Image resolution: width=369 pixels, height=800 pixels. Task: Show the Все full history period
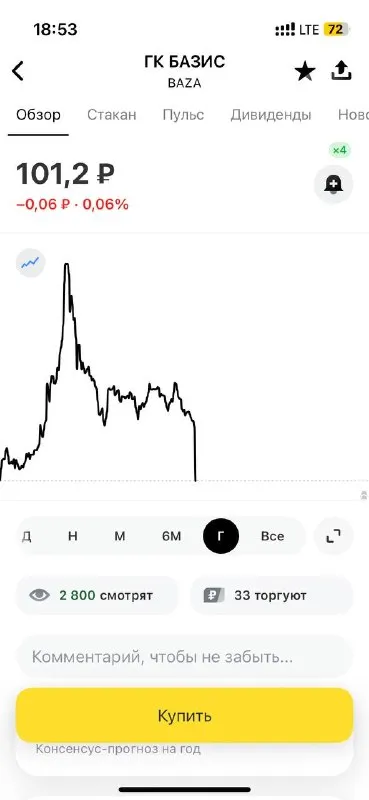point(272,536)
